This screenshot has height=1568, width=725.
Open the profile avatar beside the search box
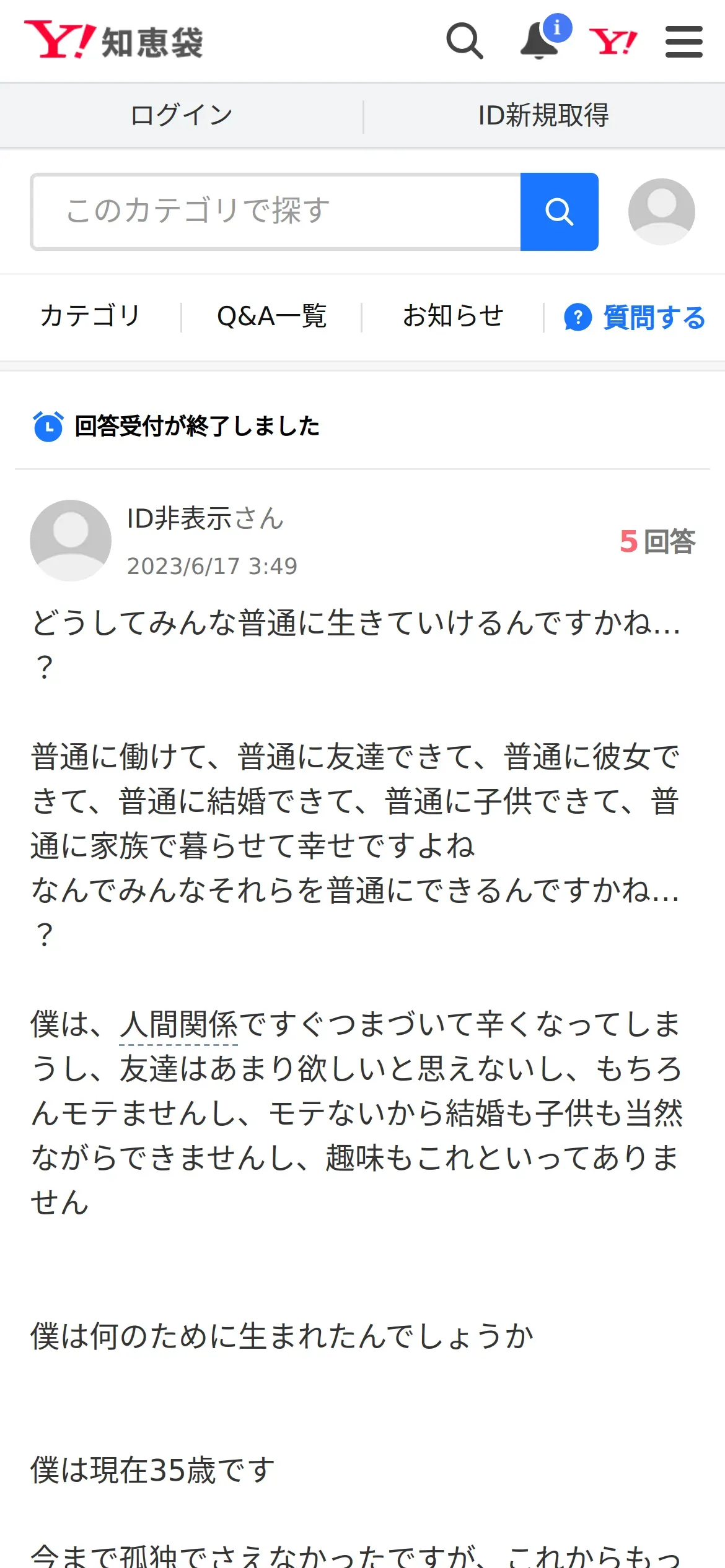tap(662, 212)
